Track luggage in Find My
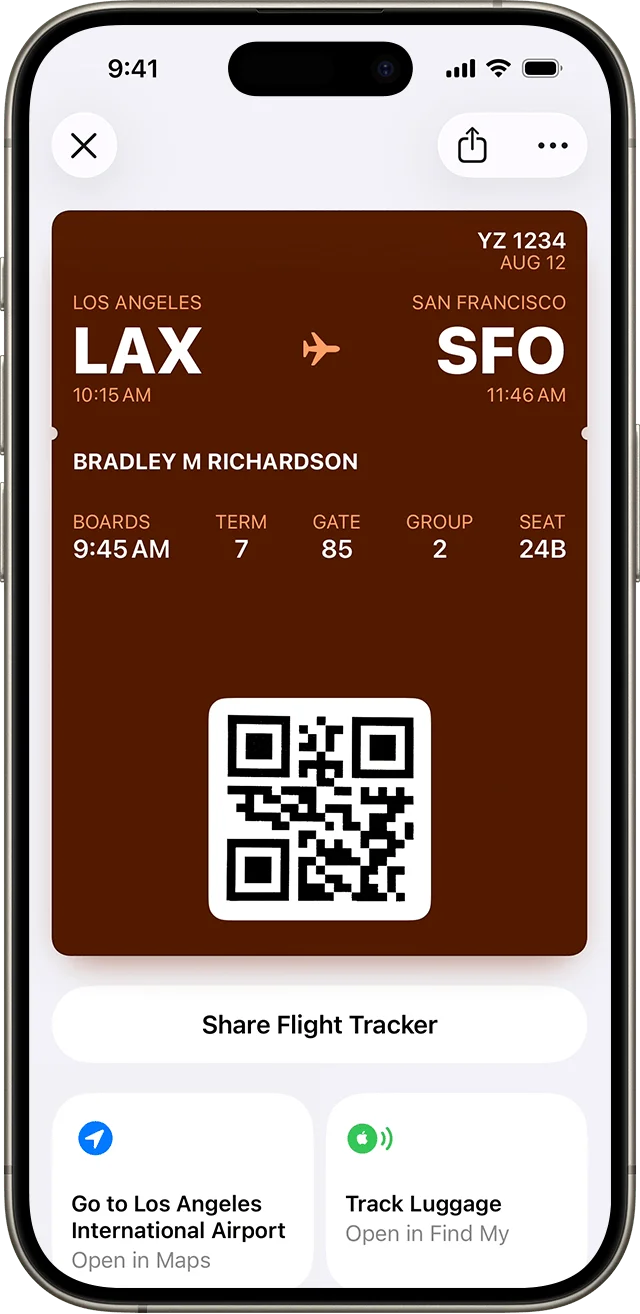Image resolution: width=640 pixels, height=1314 pixels. pos(456,1190)
